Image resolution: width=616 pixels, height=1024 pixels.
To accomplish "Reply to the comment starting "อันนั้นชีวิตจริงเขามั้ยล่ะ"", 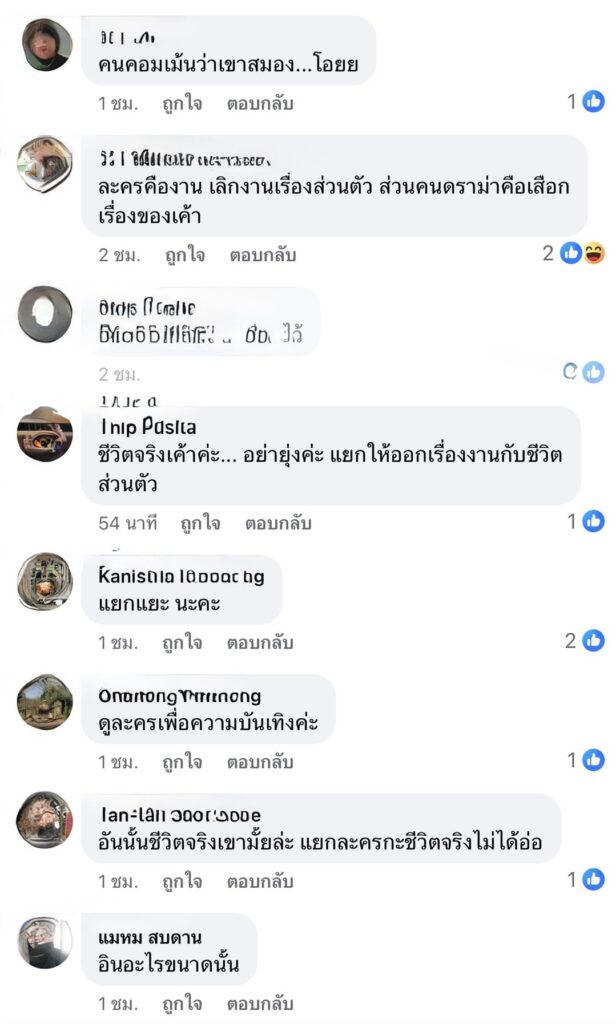I will pos(260,882).
